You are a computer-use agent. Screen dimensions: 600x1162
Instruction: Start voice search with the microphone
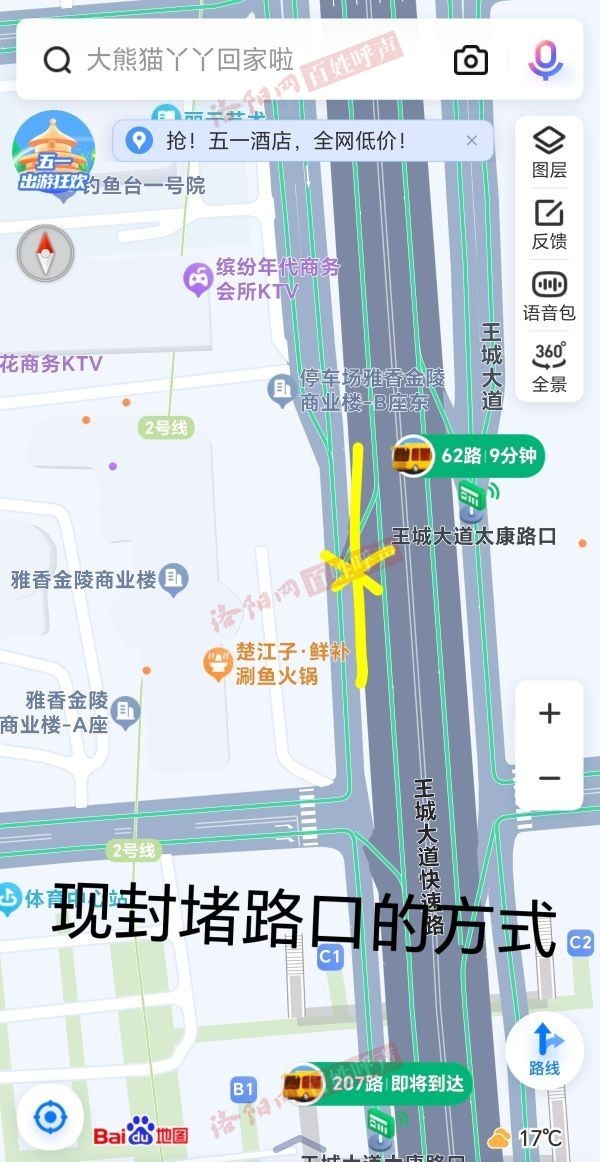click(x=545, y=60)
